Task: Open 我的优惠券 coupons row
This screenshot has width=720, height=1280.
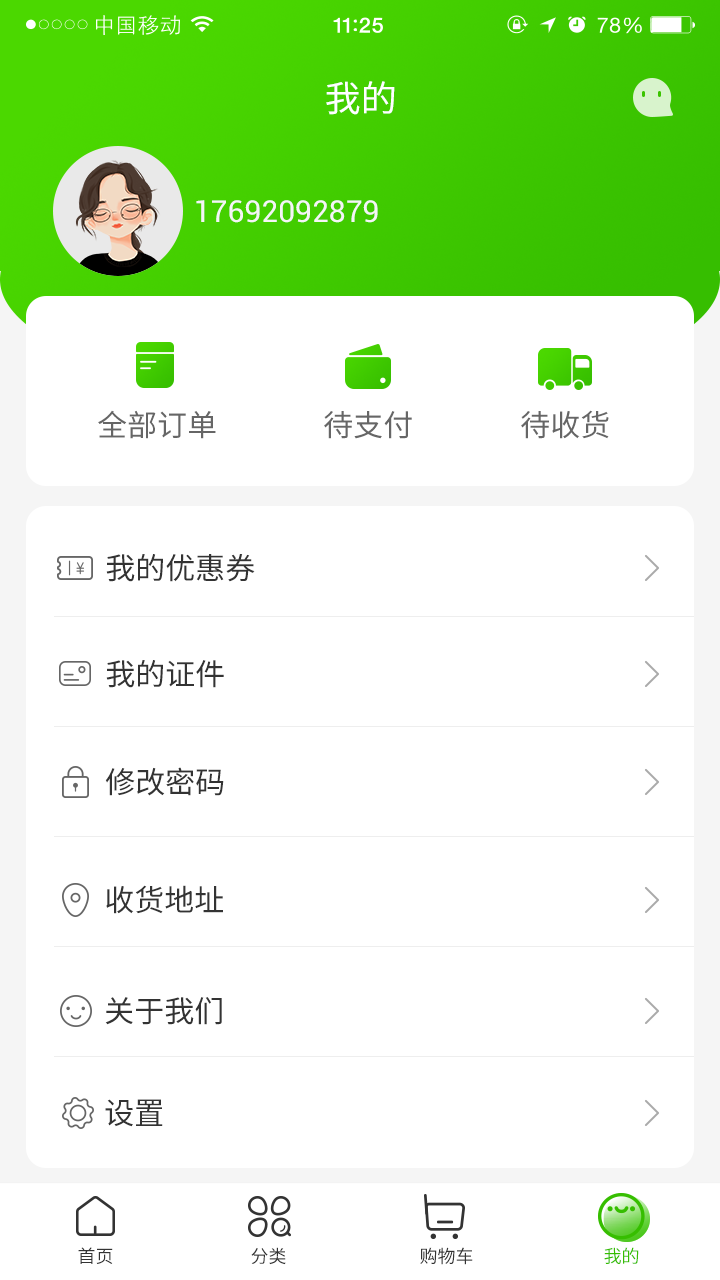Action: click(360, 568)
